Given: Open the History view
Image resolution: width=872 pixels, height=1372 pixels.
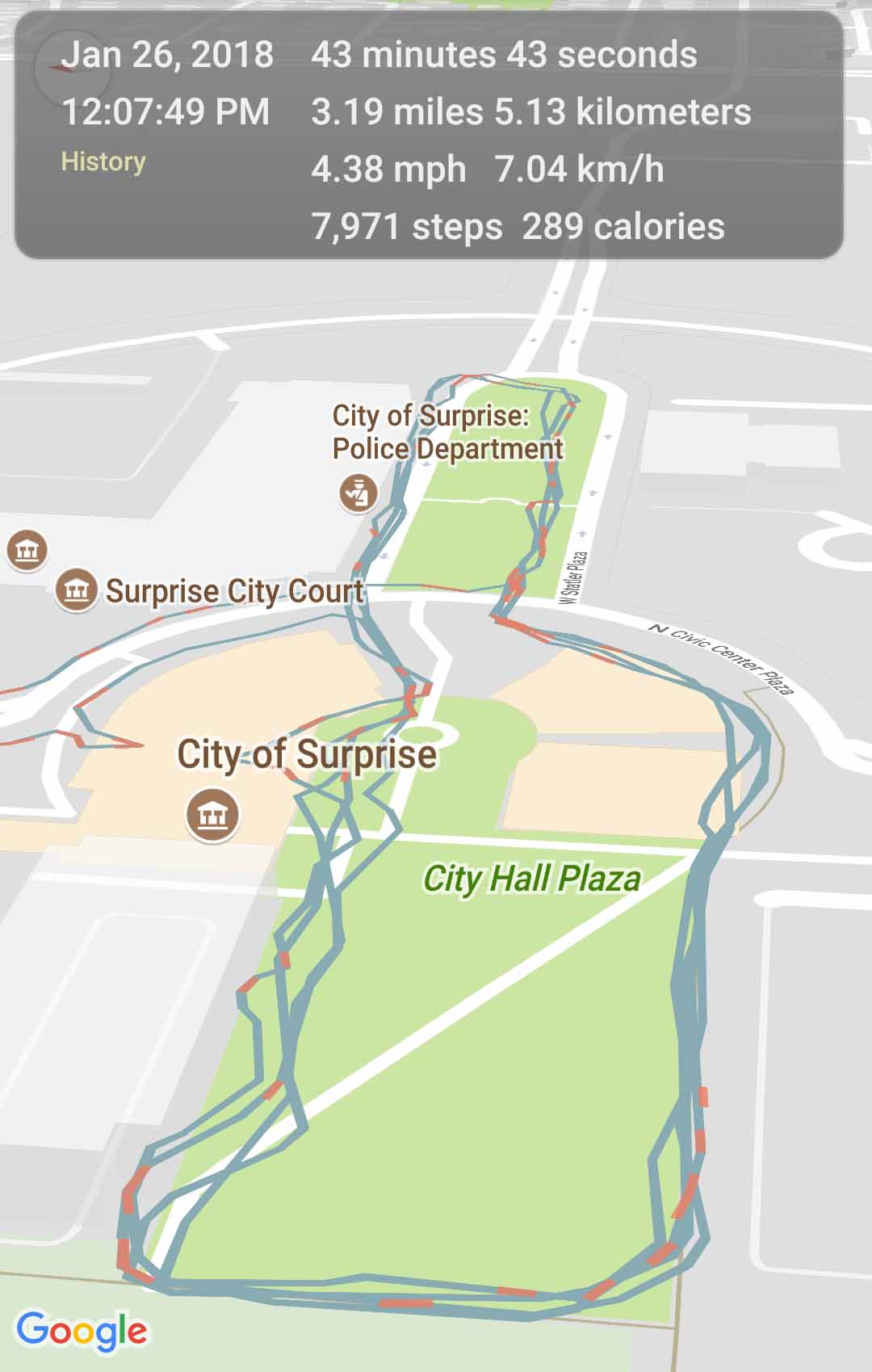Looking at the screenshot, I should (x=103, y=162).
